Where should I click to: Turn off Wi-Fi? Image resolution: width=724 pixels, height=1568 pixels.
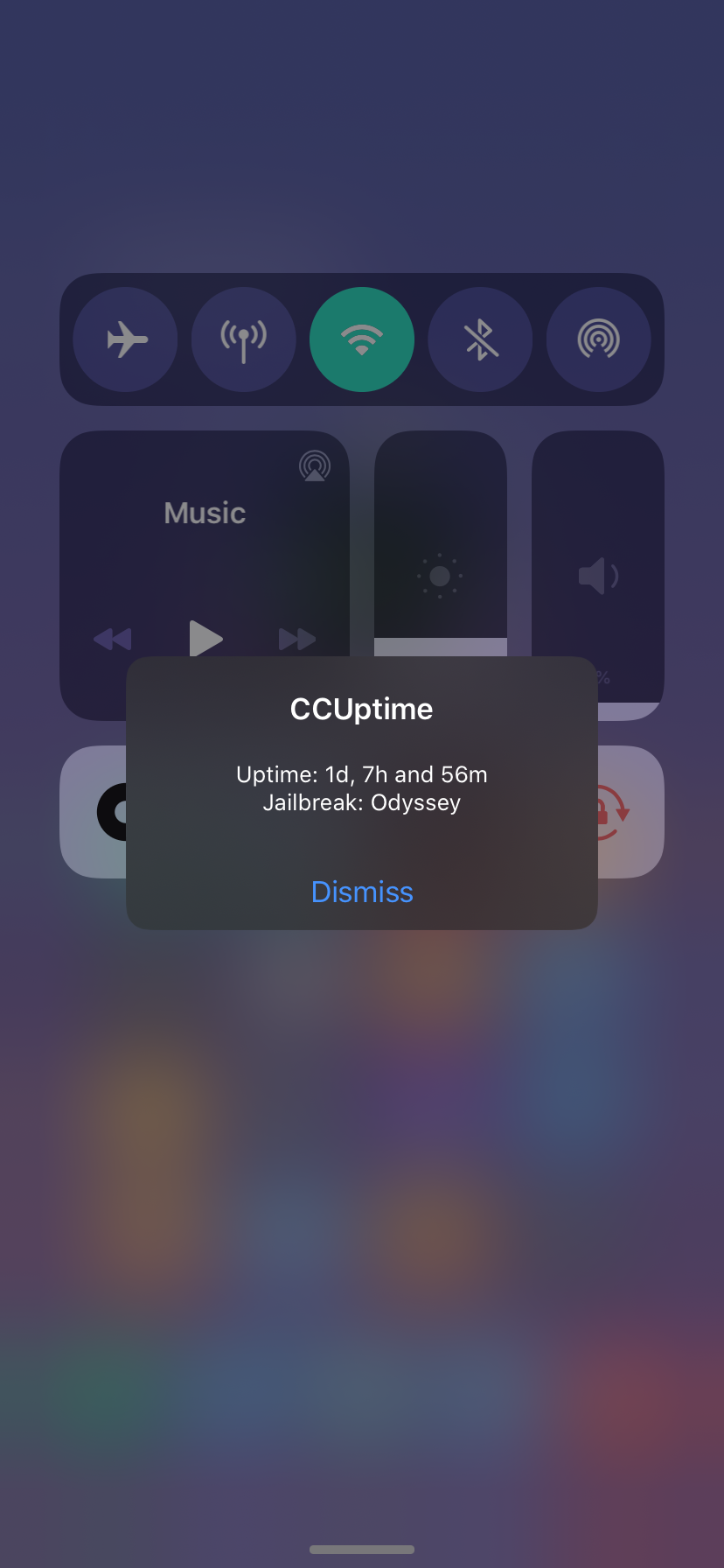pyautogui.click(x=362, y=339)
